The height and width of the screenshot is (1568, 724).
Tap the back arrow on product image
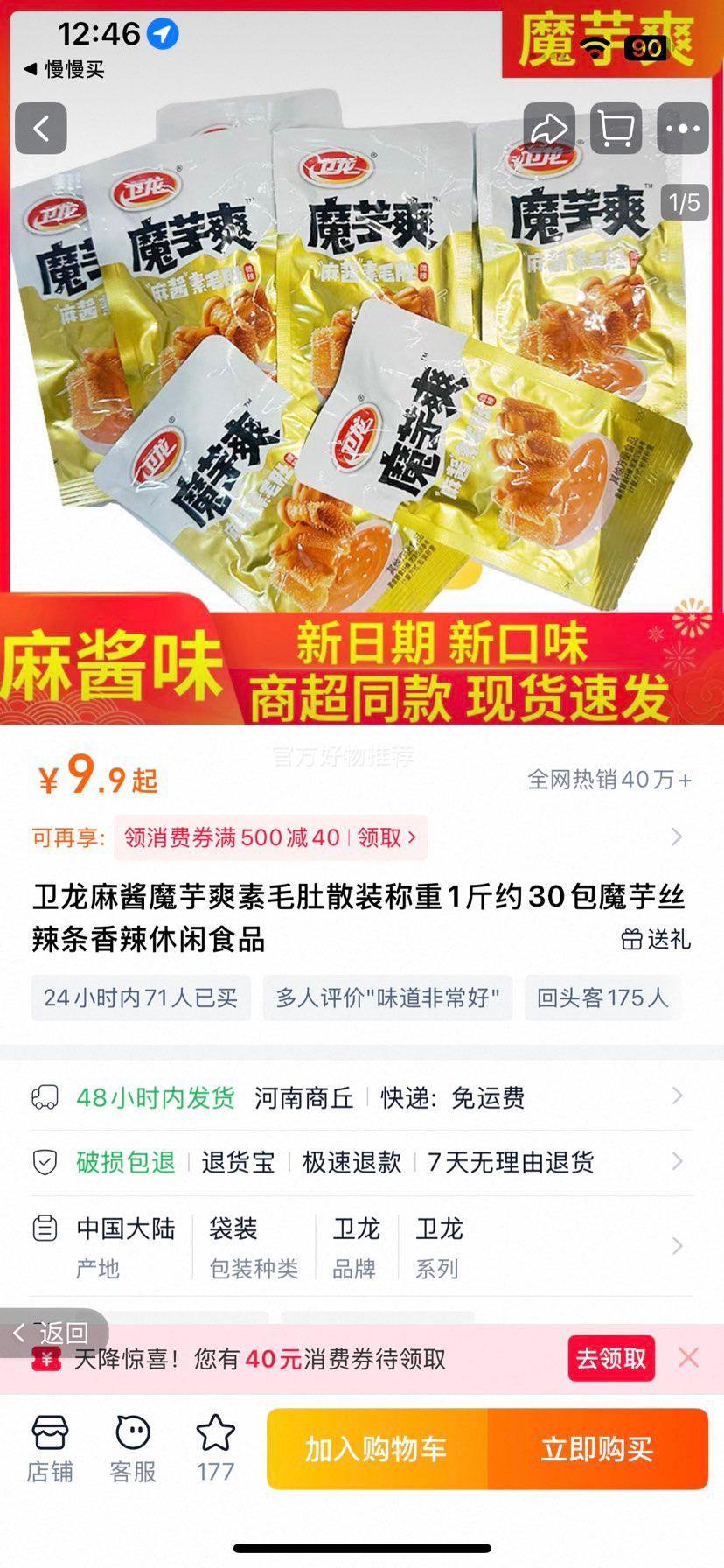click(x=40, y=128)
